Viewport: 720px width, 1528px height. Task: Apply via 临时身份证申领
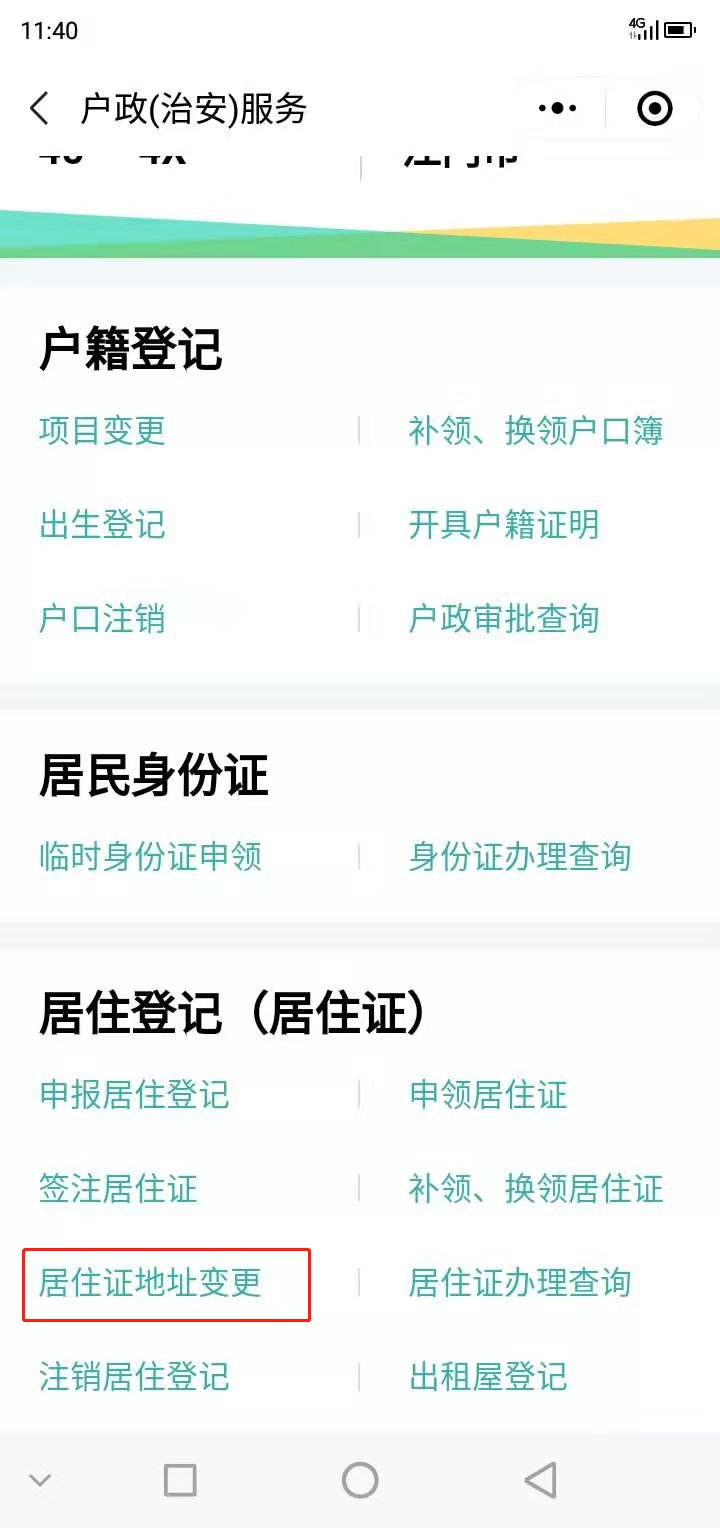[150, 857]
